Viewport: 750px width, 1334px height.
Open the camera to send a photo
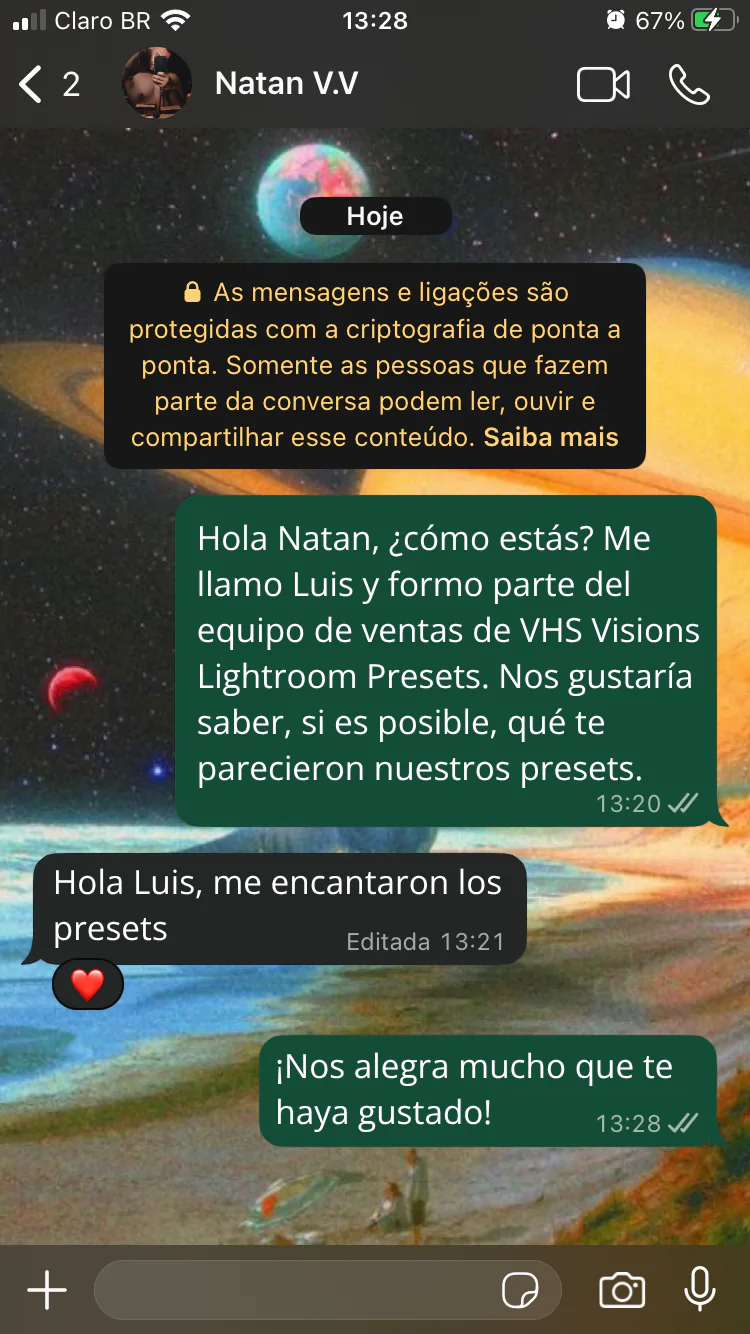622,1291
